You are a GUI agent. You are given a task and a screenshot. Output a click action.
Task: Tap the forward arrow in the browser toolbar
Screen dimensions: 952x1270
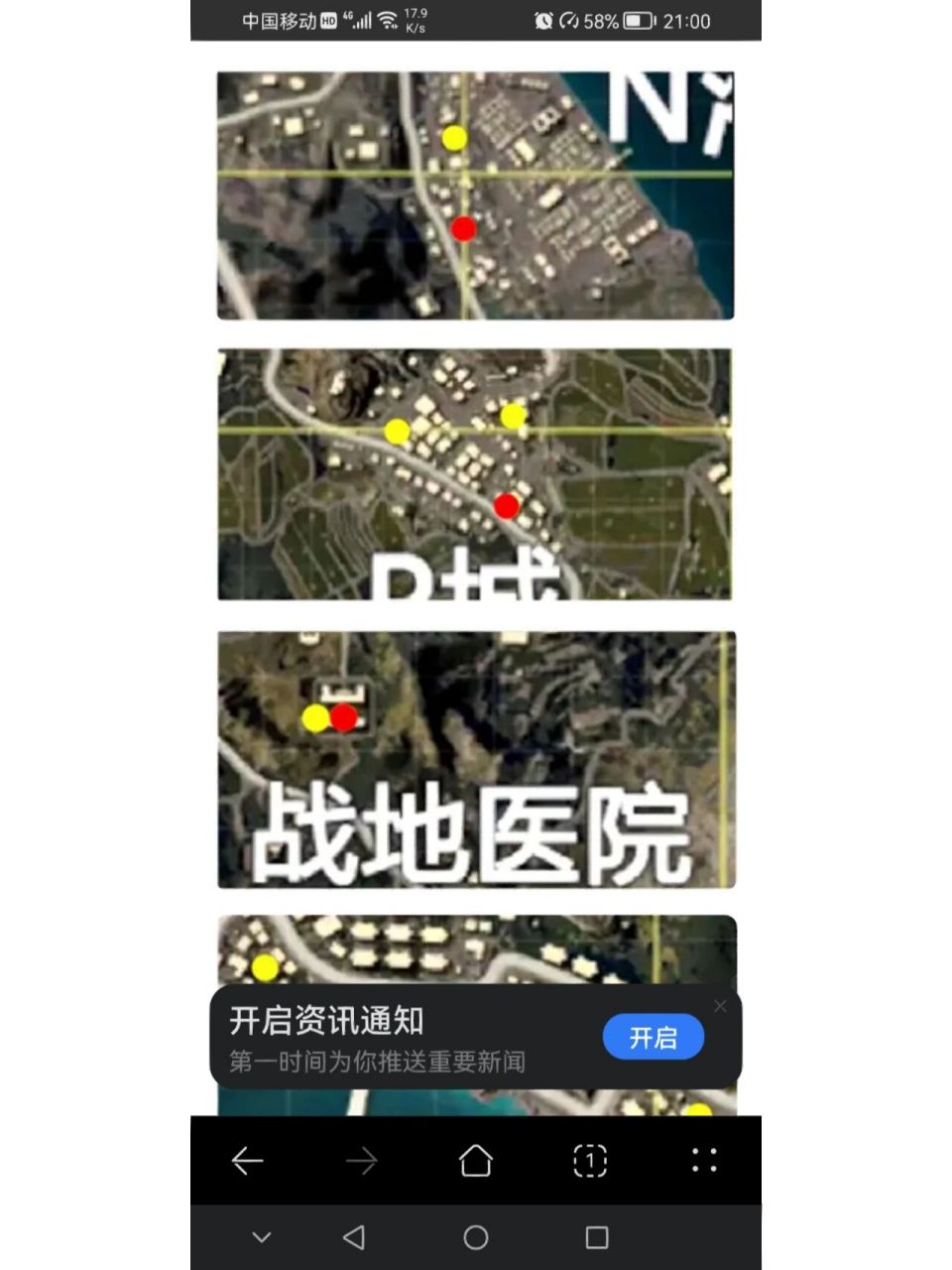[x=361, y=1161]
